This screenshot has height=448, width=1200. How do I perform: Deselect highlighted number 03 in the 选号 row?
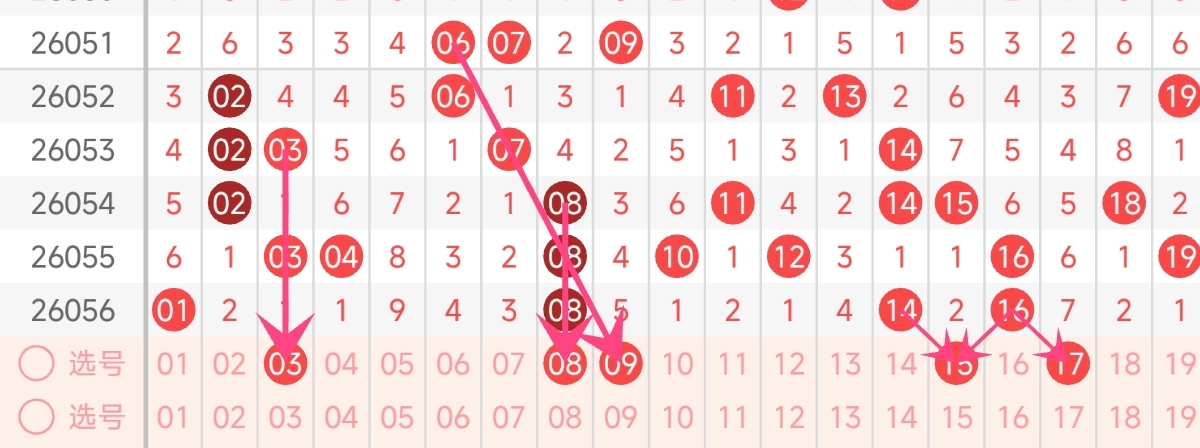coord(286,365)
